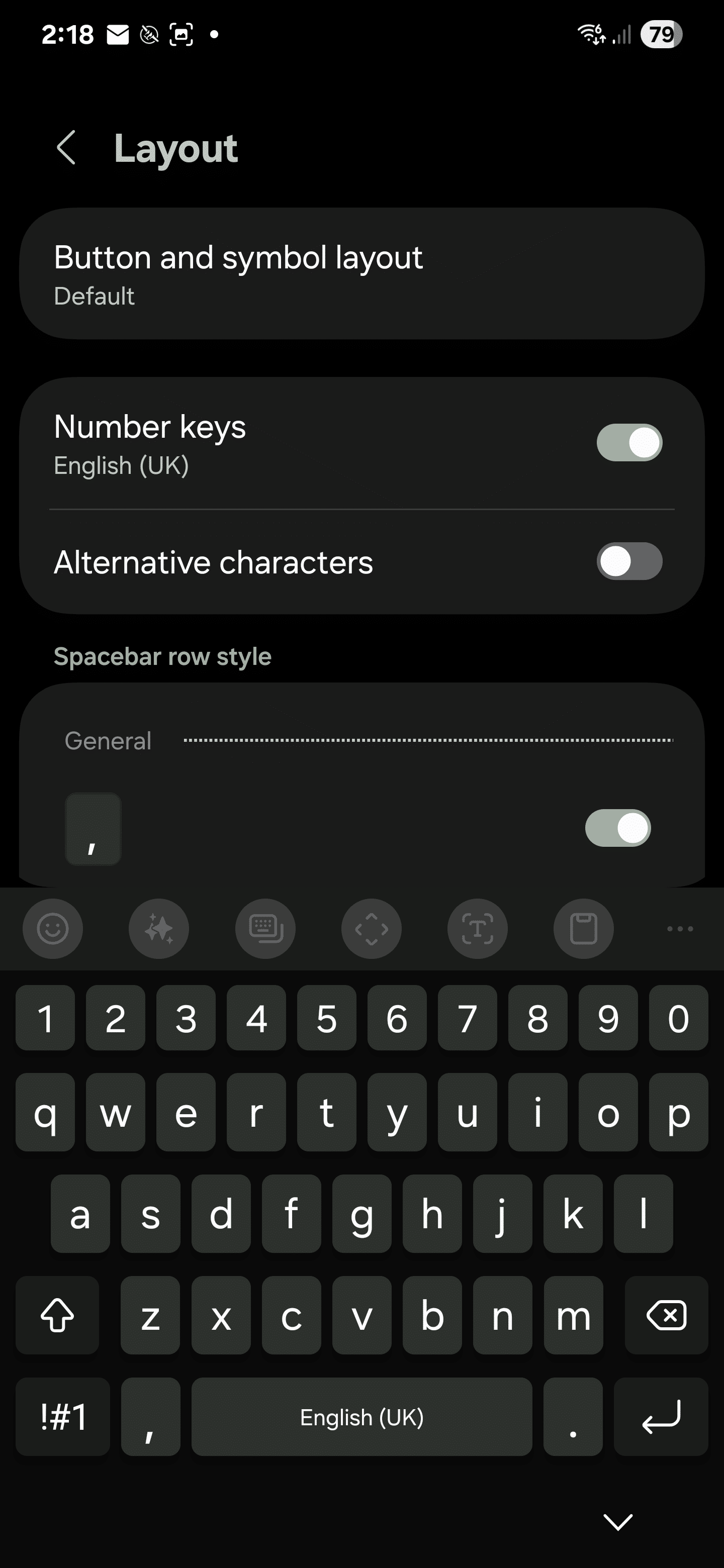Tap the shift key

click(57, 1315)
